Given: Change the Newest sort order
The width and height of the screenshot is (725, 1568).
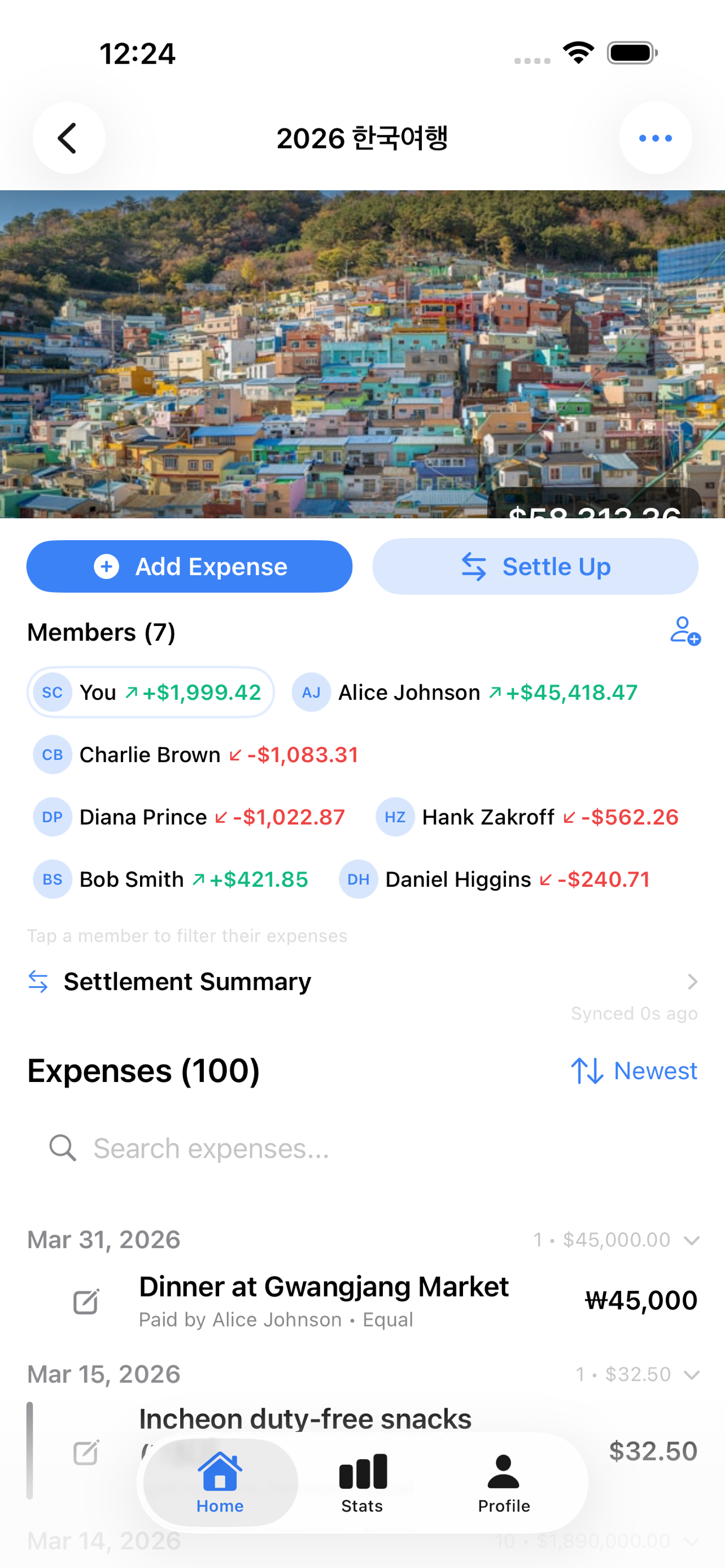Looking at the screenshot, I should pos(634,1071).
